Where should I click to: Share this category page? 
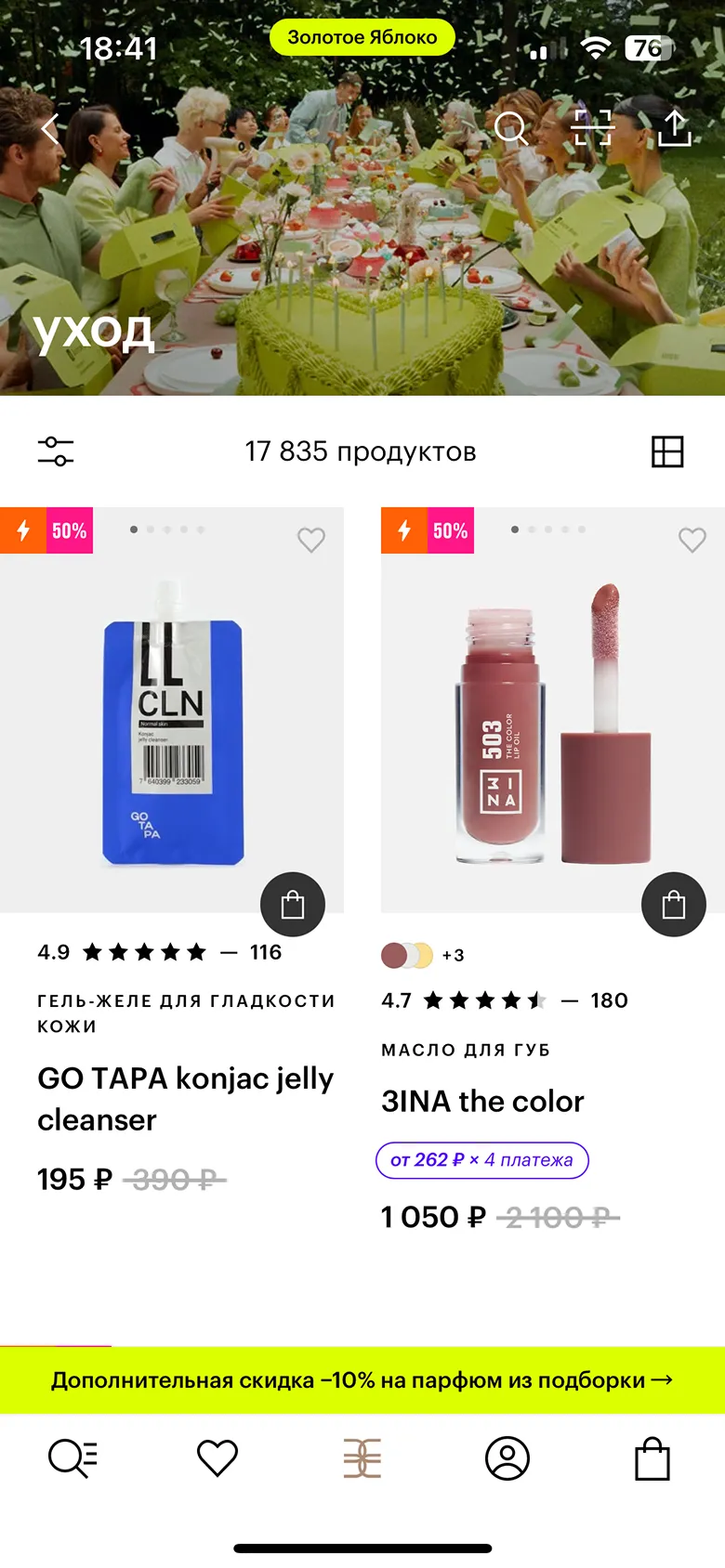[x=674, y=128]
